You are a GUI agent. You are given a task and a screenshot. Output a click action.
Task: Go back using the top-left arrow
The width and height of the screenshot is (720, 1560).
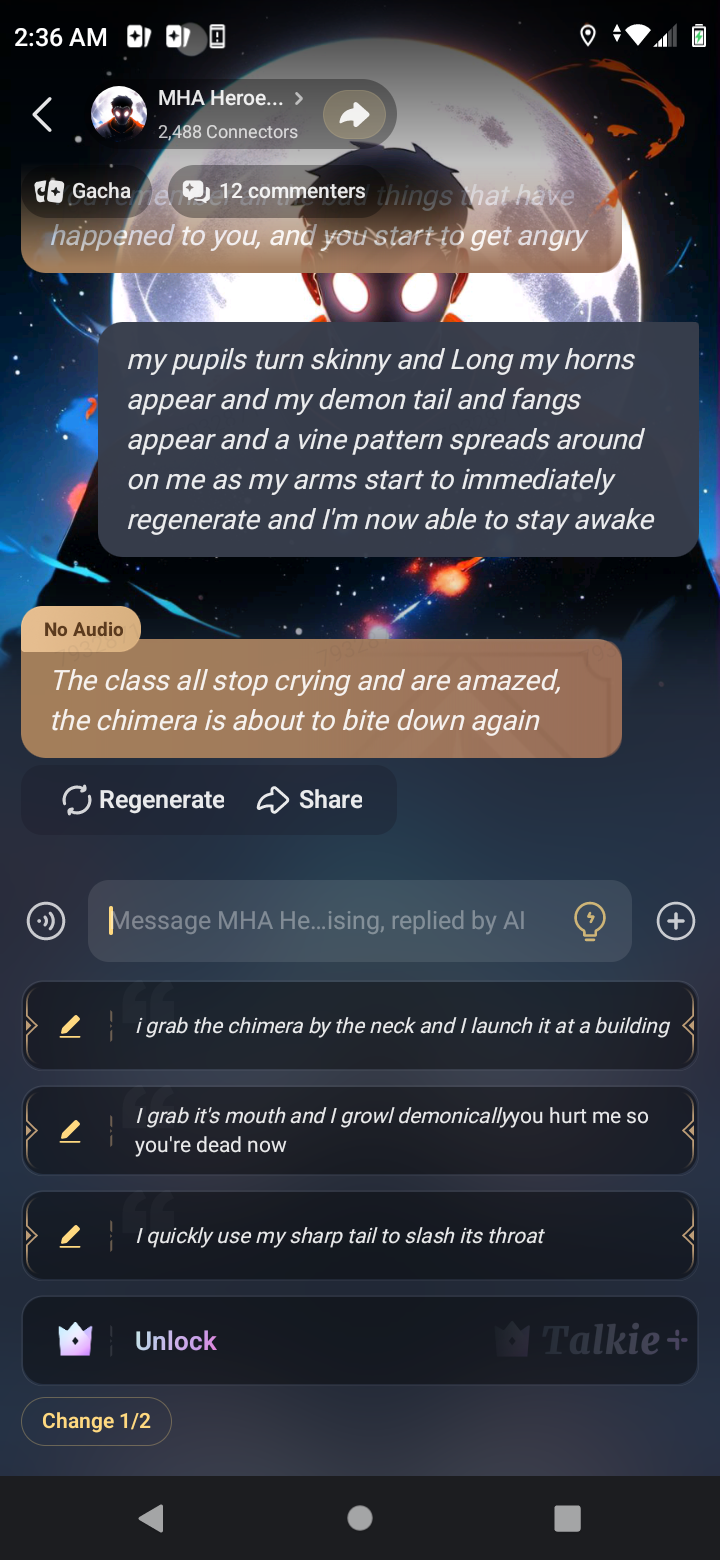[42, 115]
